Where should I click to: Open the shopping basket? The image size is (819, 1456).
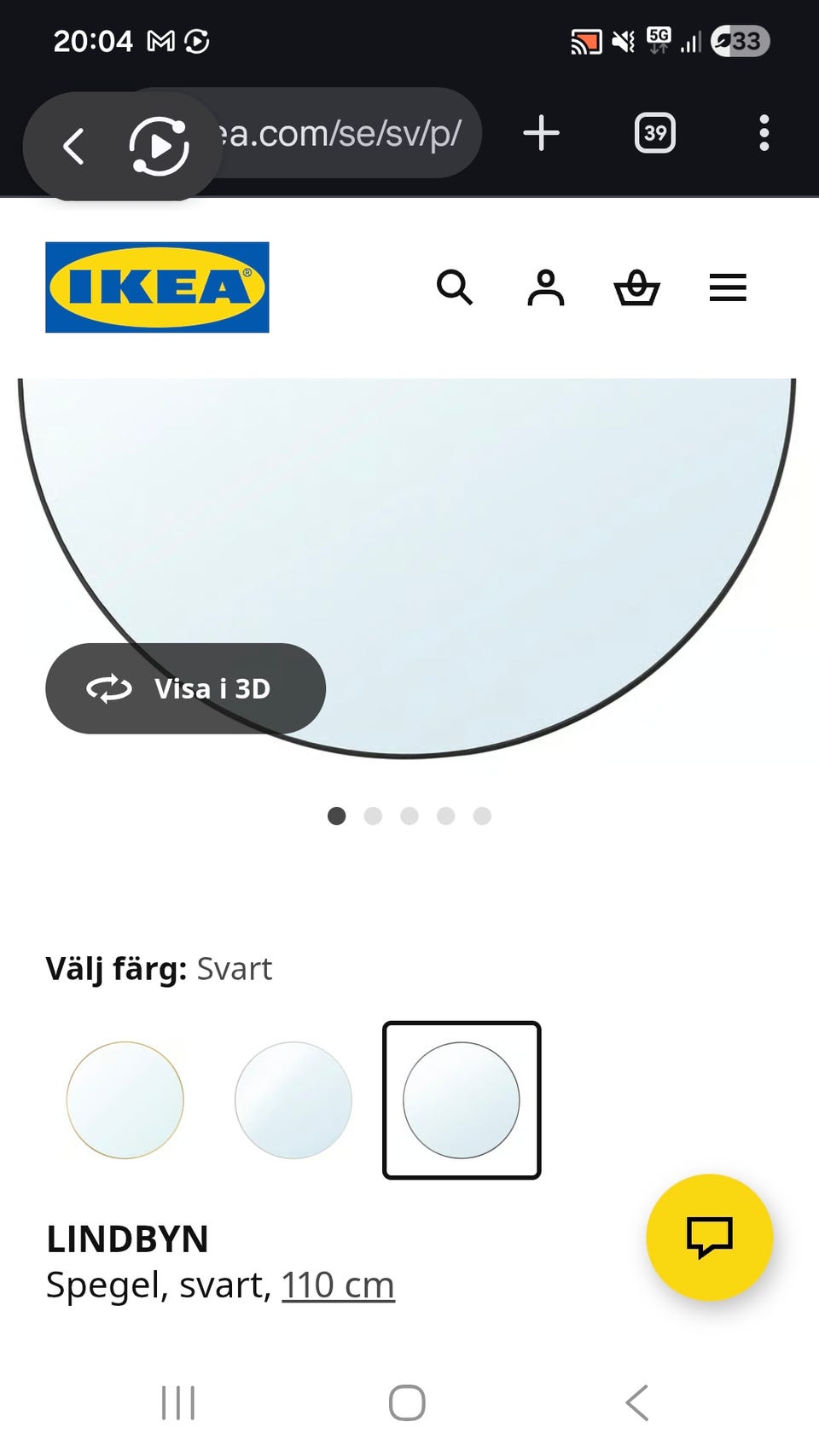(x=636, y=287)
